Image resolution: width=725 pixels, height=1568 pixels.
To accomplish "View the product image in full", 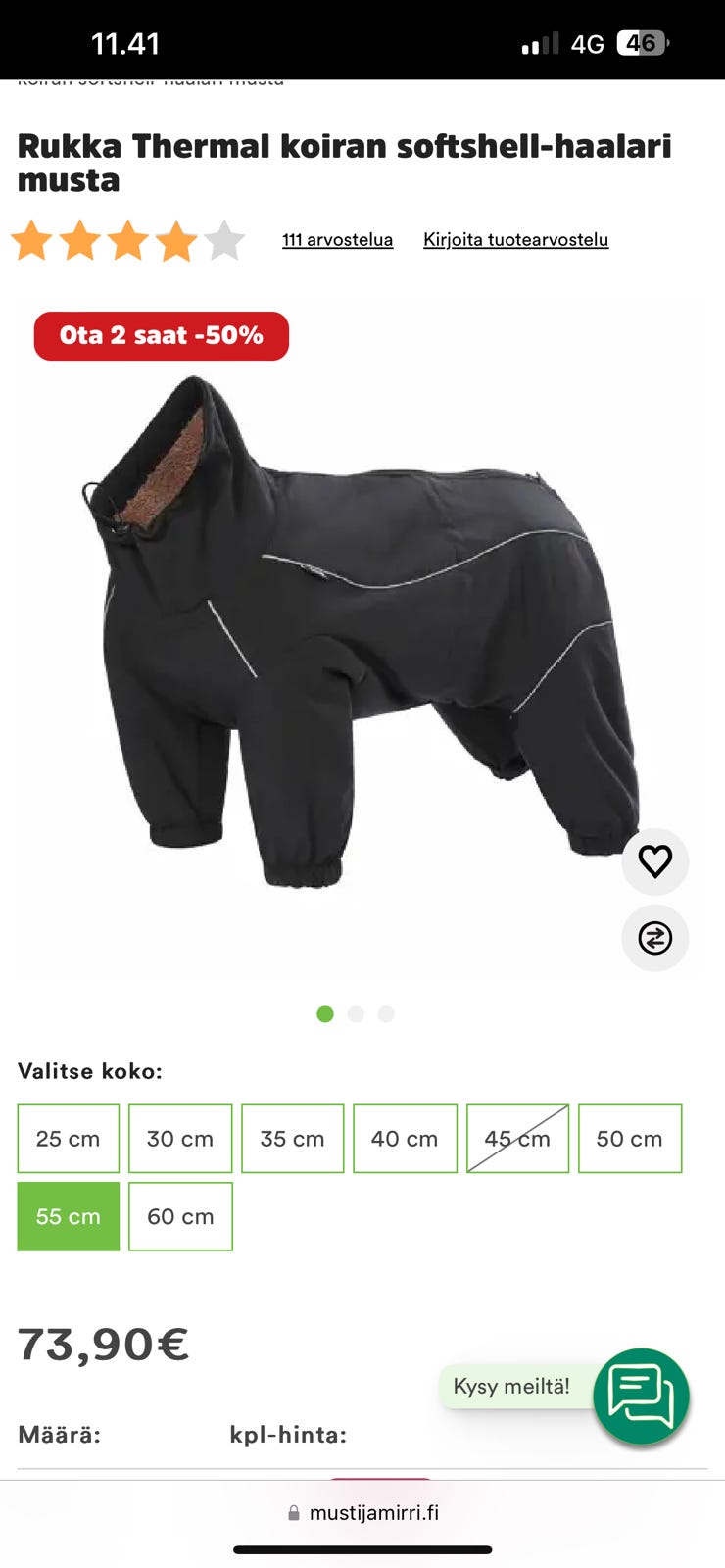I will 362,637.
